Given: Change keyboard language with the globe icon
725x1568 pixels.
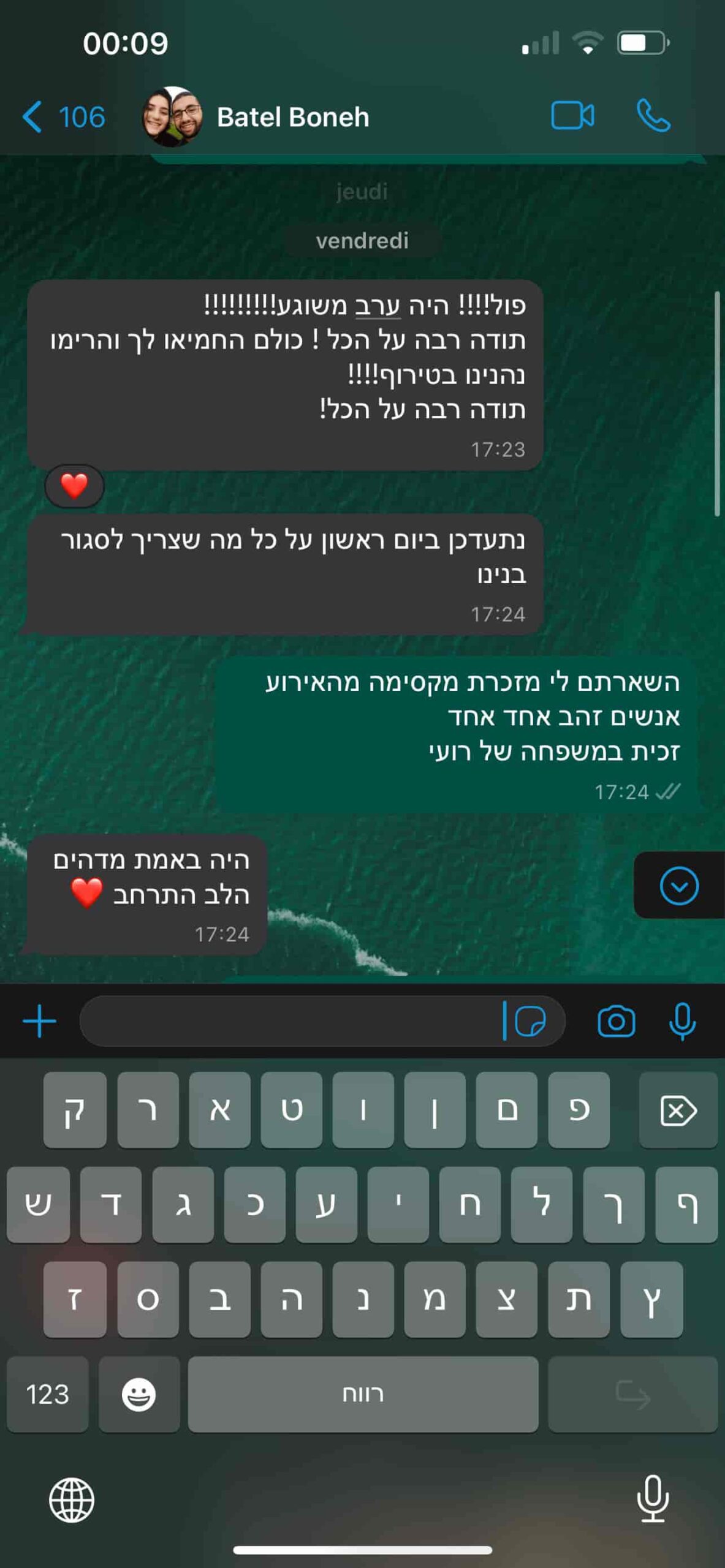Looking at the screenshot, I should point(72,1500).
